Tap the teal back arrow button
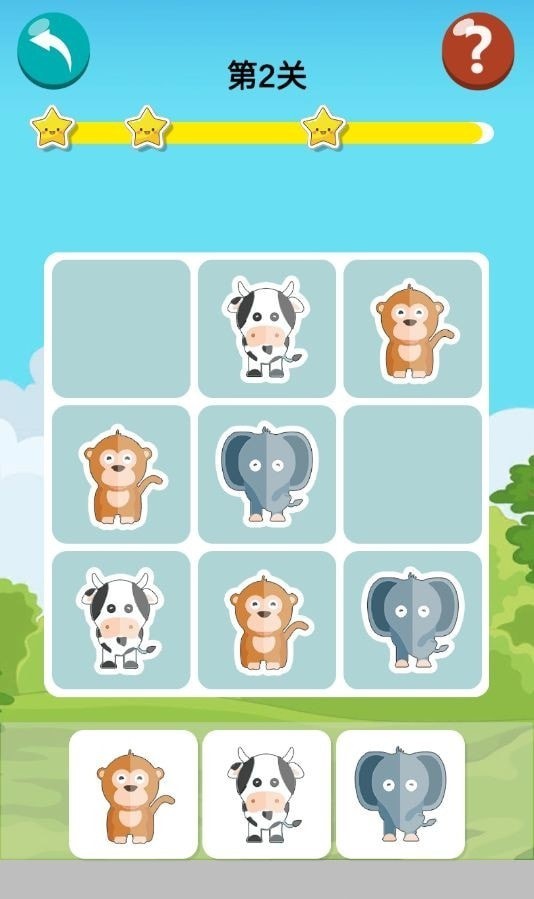The height and width of the screenshot is (899, 534). click(x=53, y=51)
